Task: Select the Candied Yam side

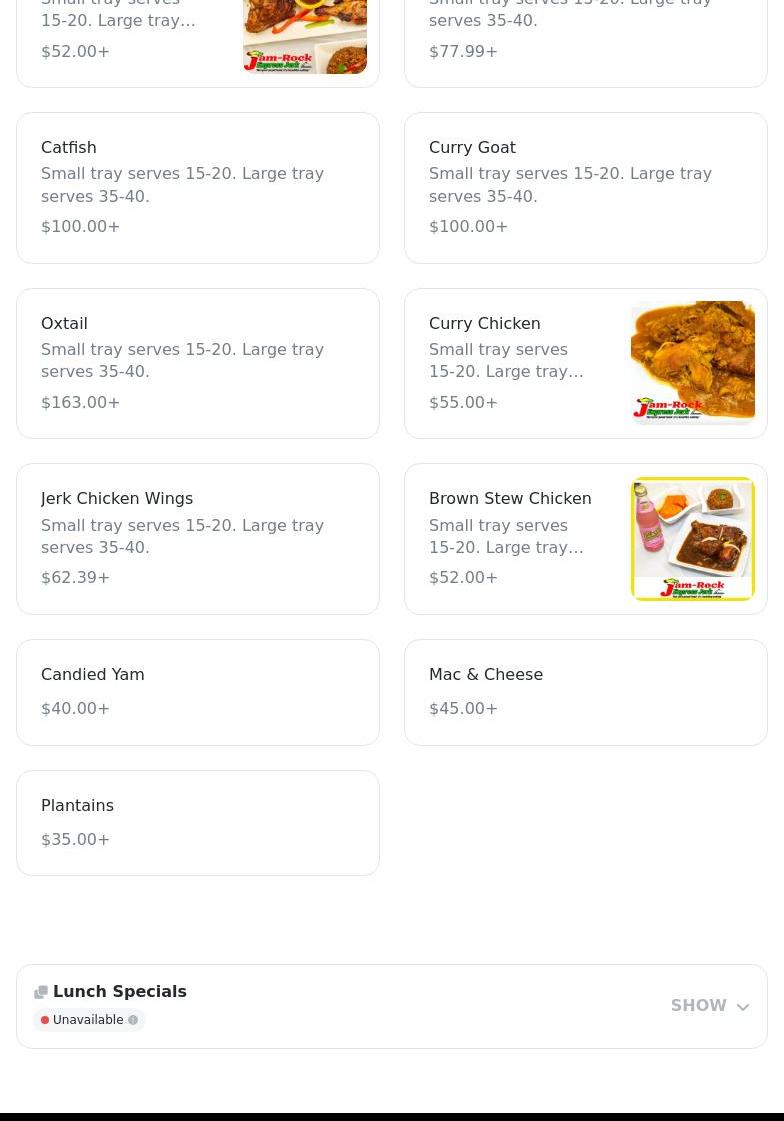Action: [197, 692]
